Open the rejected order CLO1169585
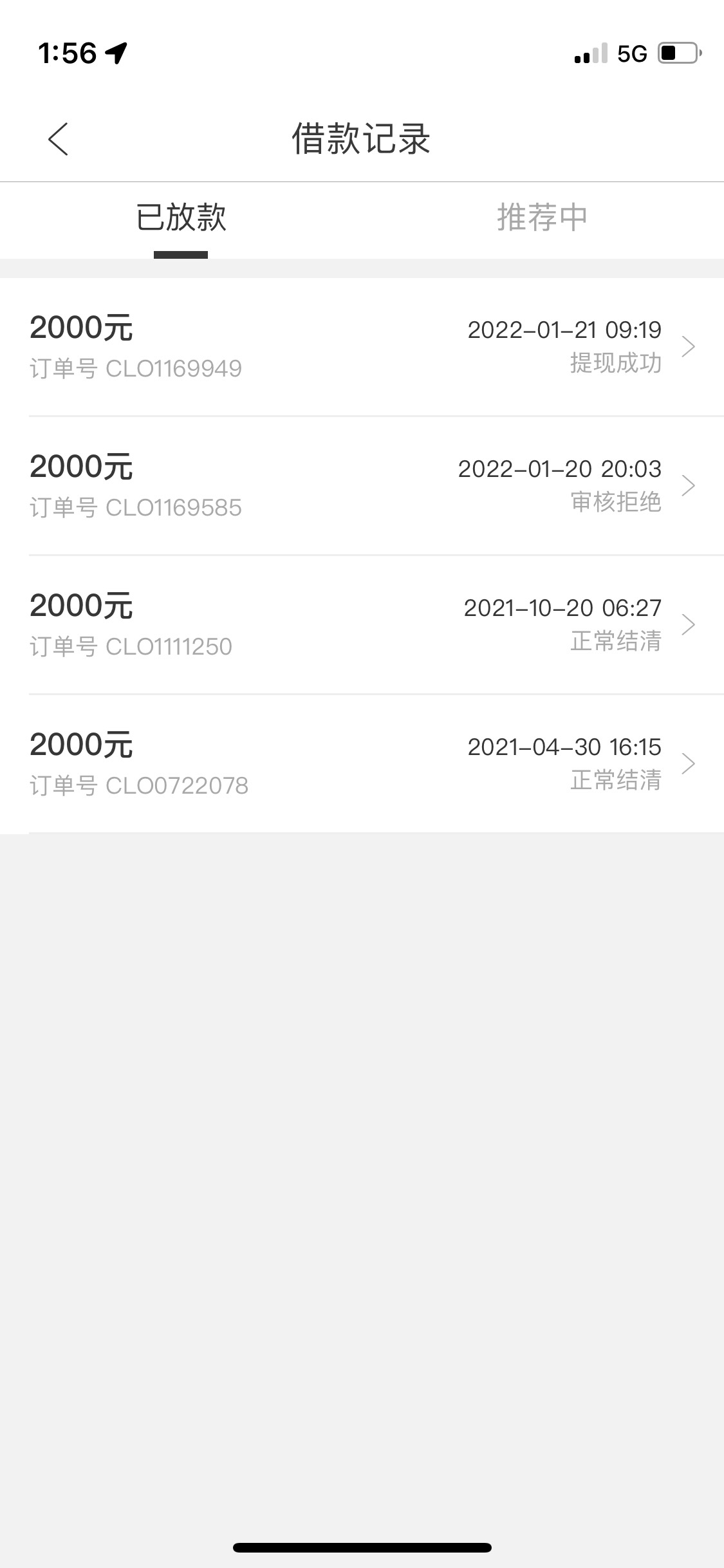The image size is (724, 1568). (362, 486)
